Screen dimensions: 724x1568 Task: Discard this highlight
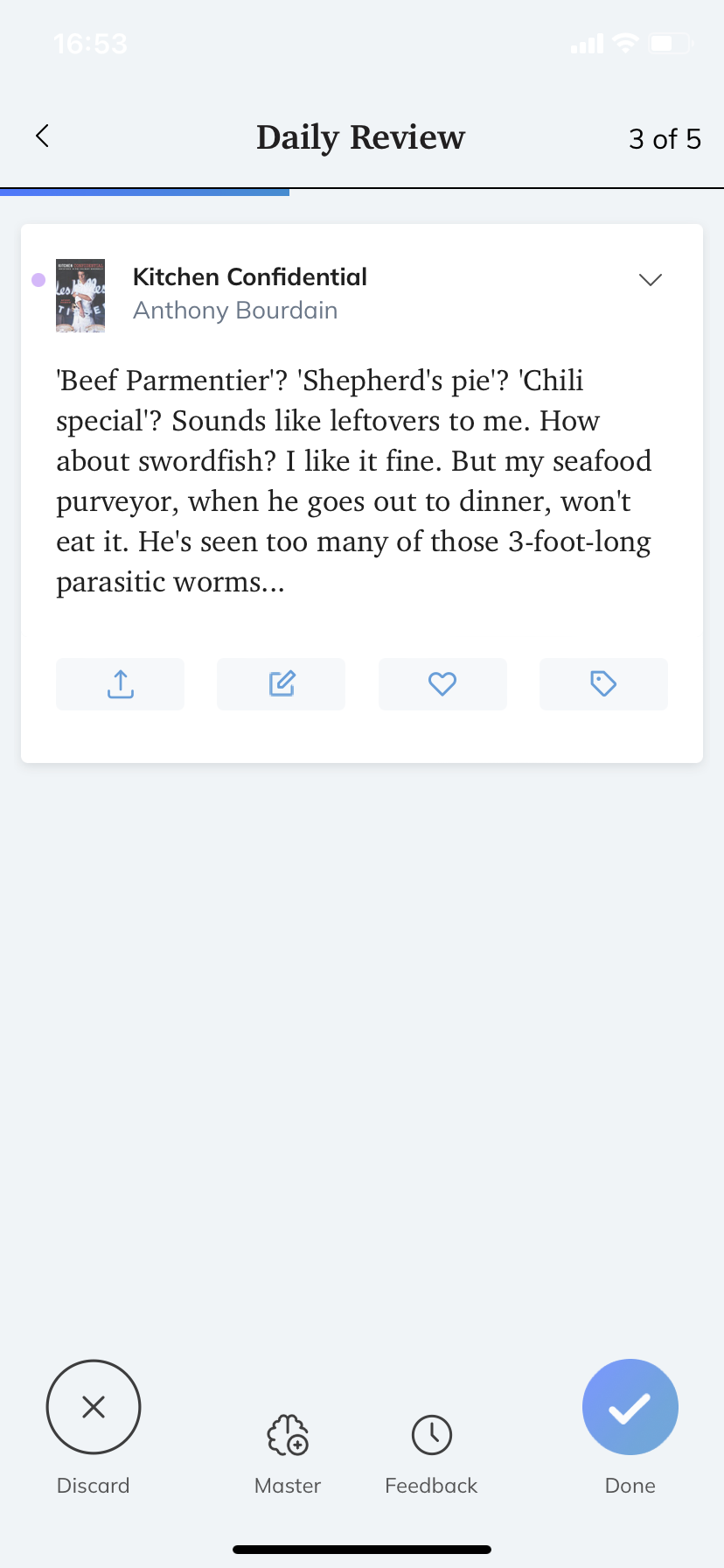[94, 1407]
